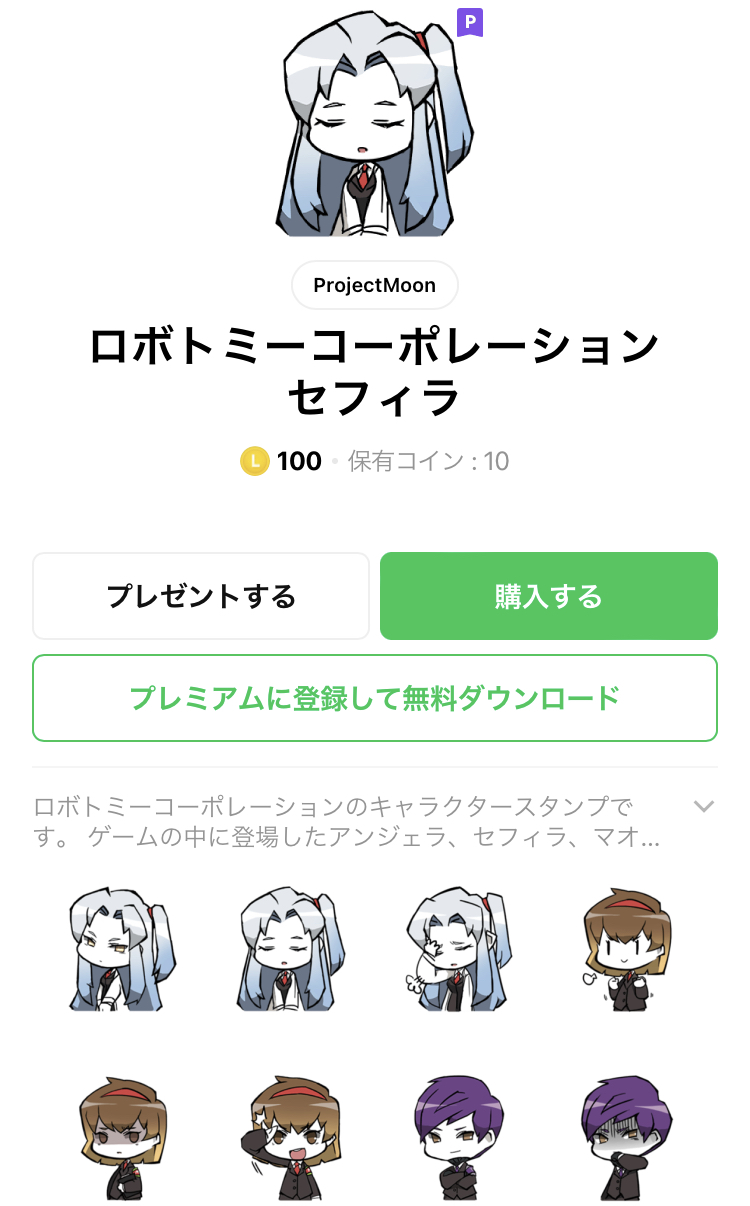Expand the sticker description chevron

click(704, 806)
